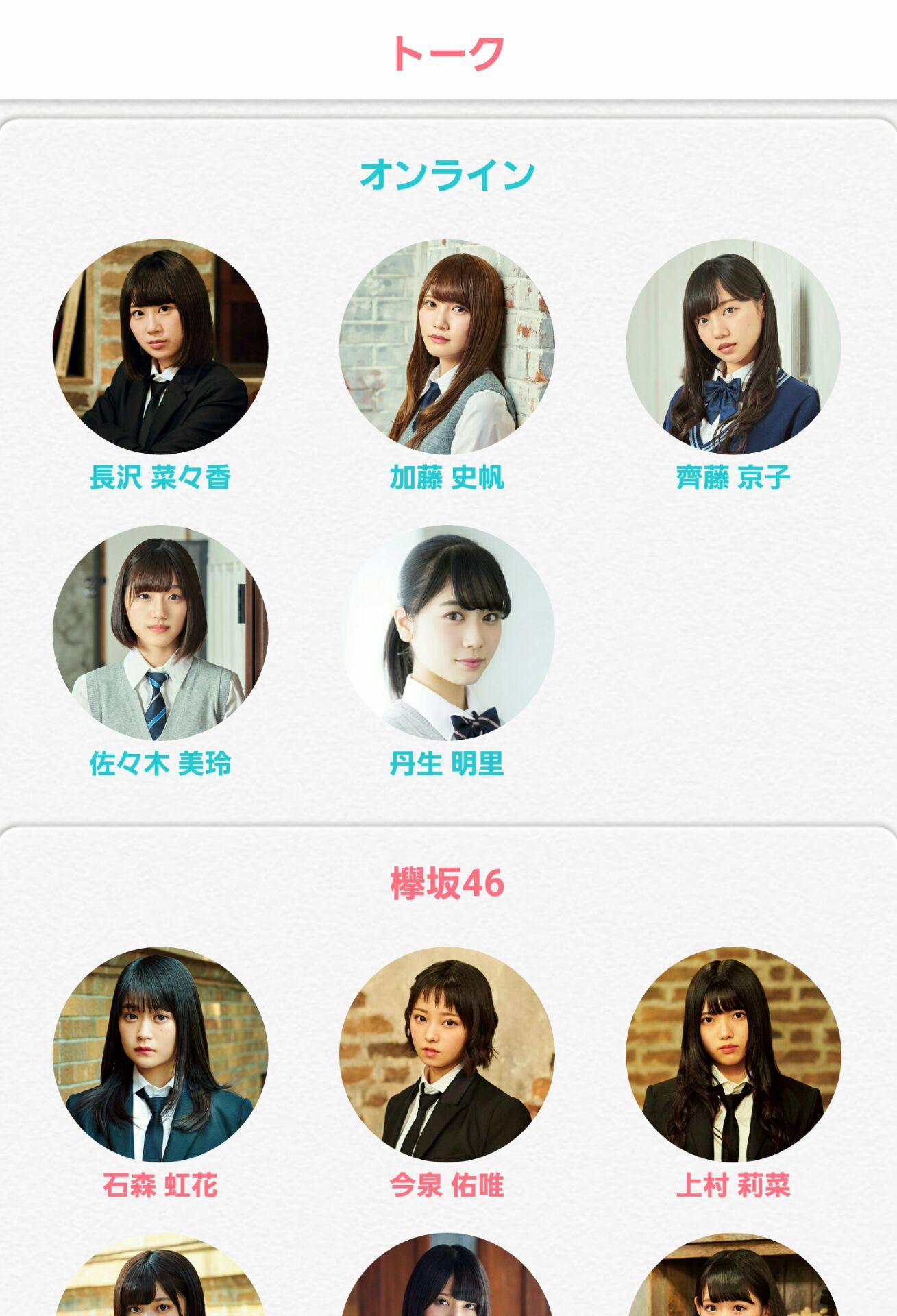Tap 丹生 明里's profile picture

(447, 633)
